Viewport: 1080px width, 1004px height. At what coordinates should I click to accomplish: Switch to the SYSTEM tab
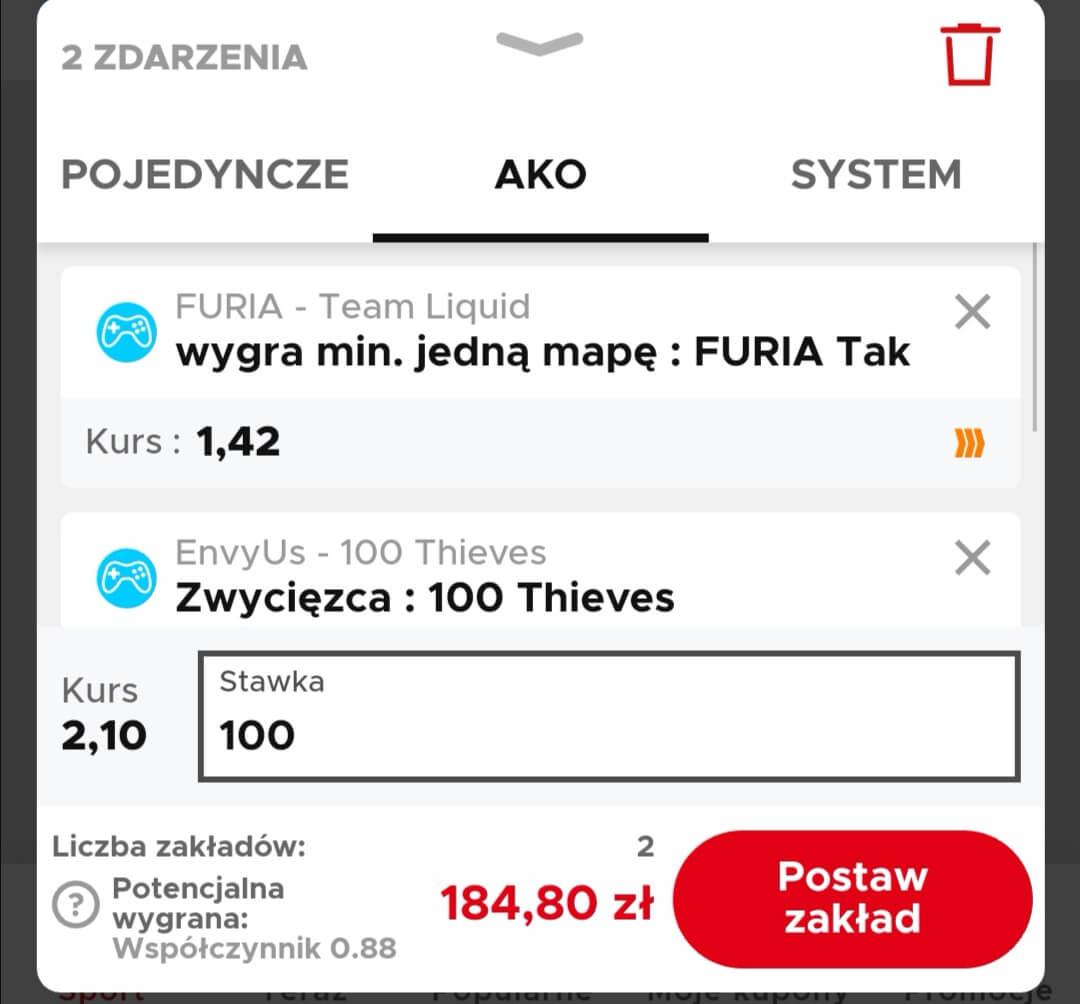pos(875,175)
